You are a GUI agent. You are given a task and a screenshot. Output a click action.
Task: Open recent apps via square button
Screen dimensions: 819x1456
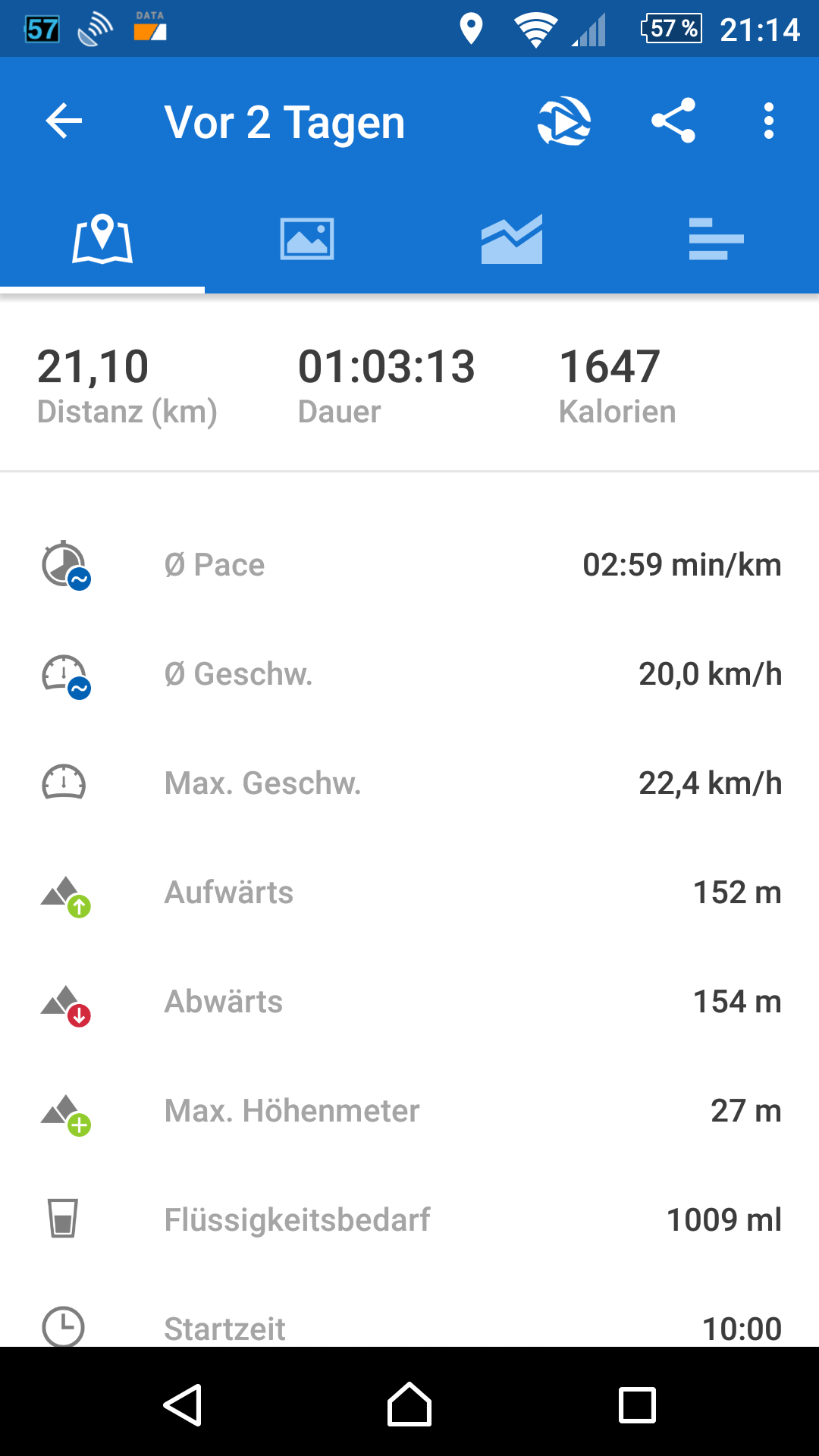coord(637,1404)
